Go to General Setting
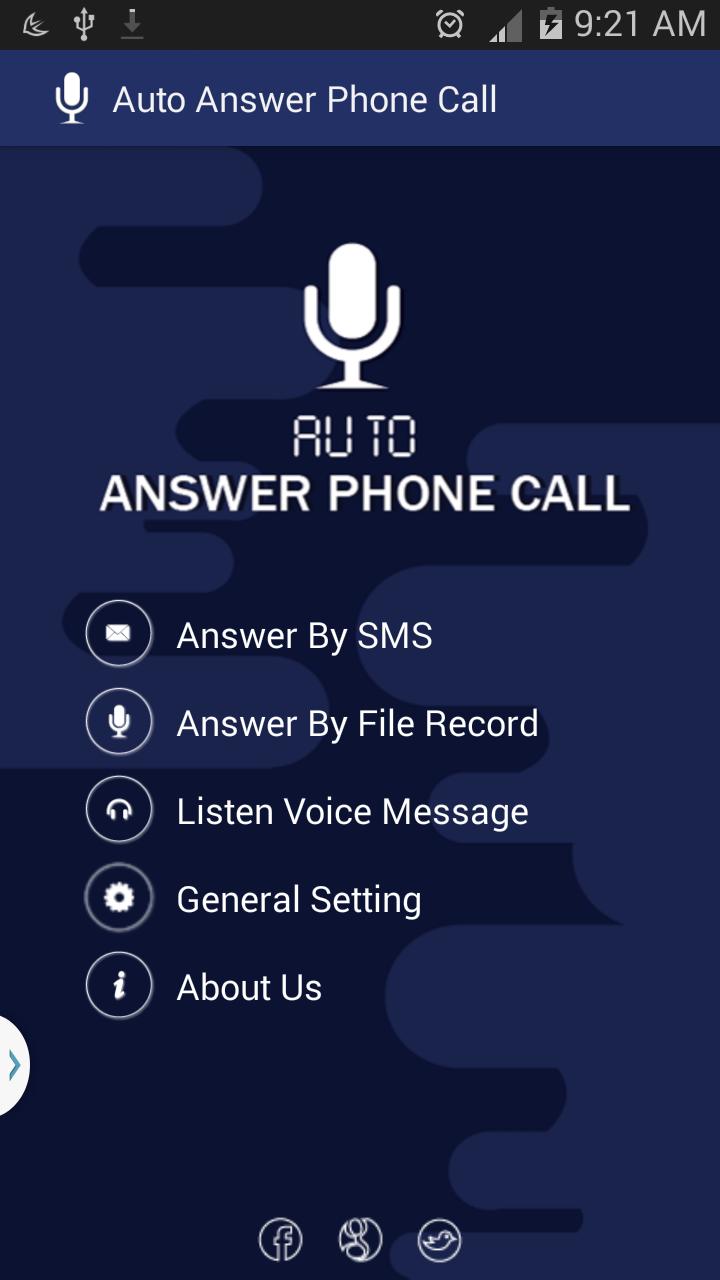Screen dimensions: 720x1280 [298, 899]
